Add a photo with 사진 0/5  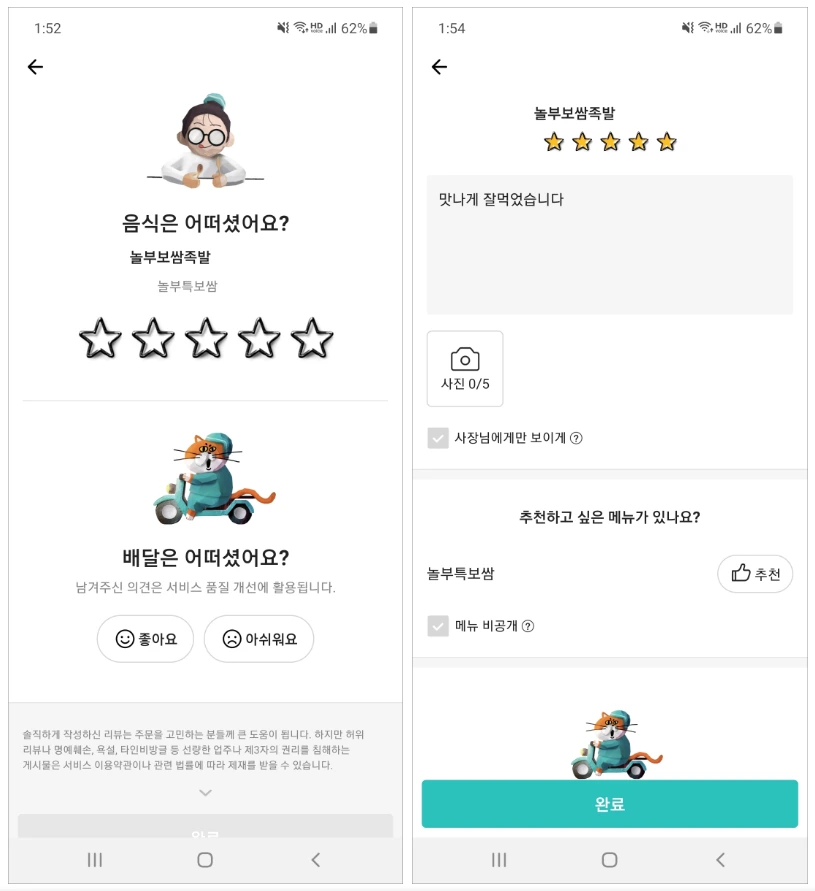pos(465,369)
